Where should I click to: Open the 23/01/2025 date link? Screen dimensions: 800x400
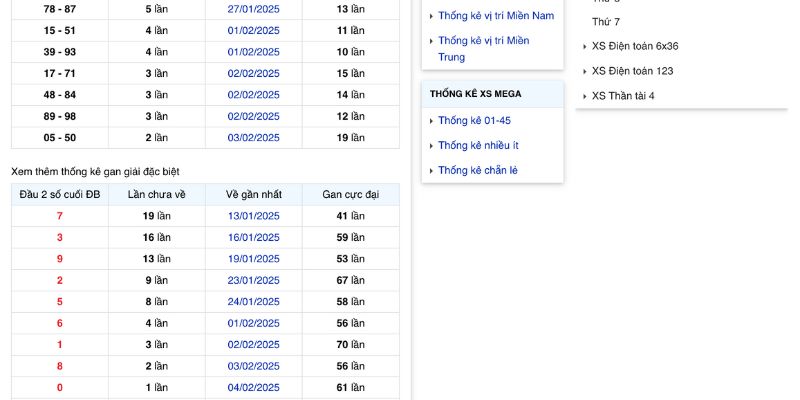point(254,280)
